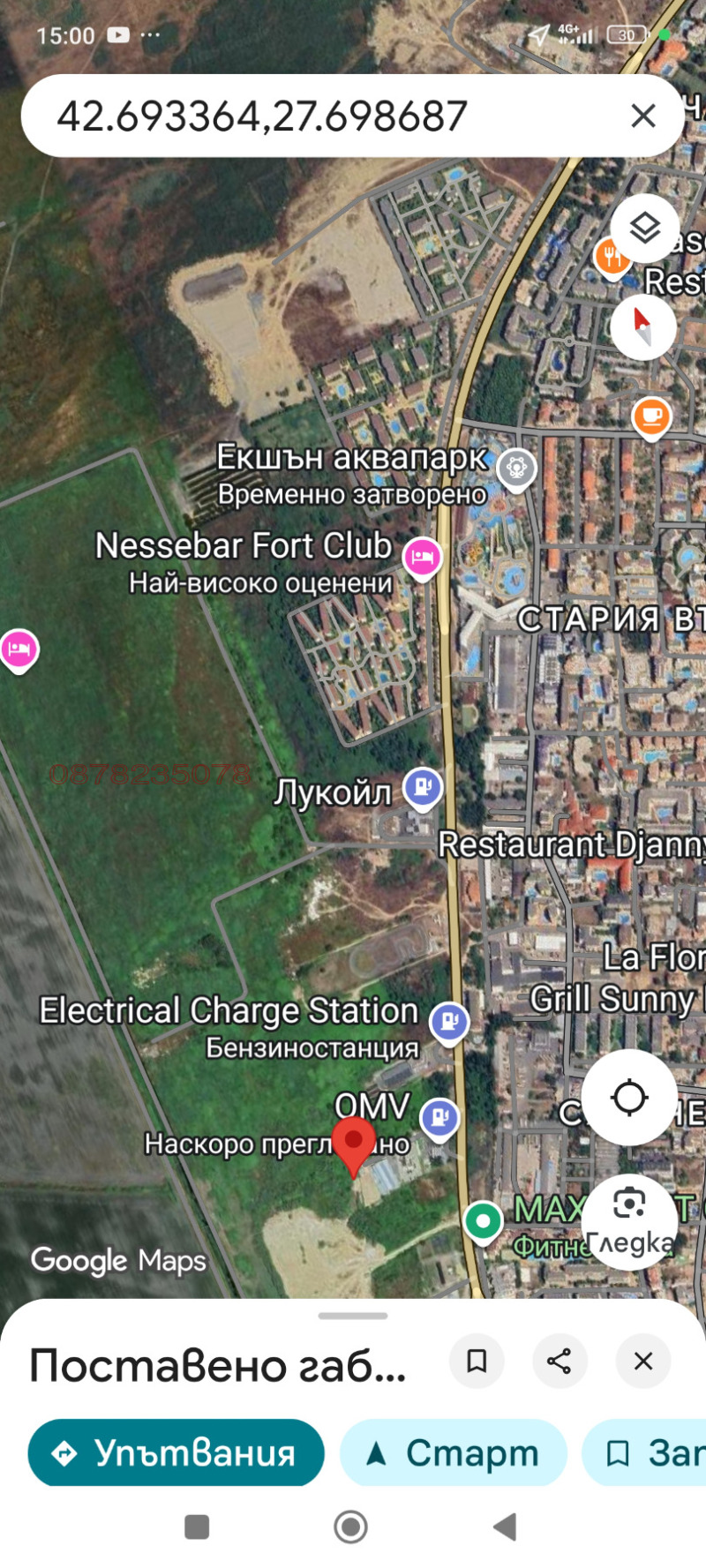The height and width of the screenshot is (1568, 706).
Task: Share the dropped pin location
Action: point(560,1361)
